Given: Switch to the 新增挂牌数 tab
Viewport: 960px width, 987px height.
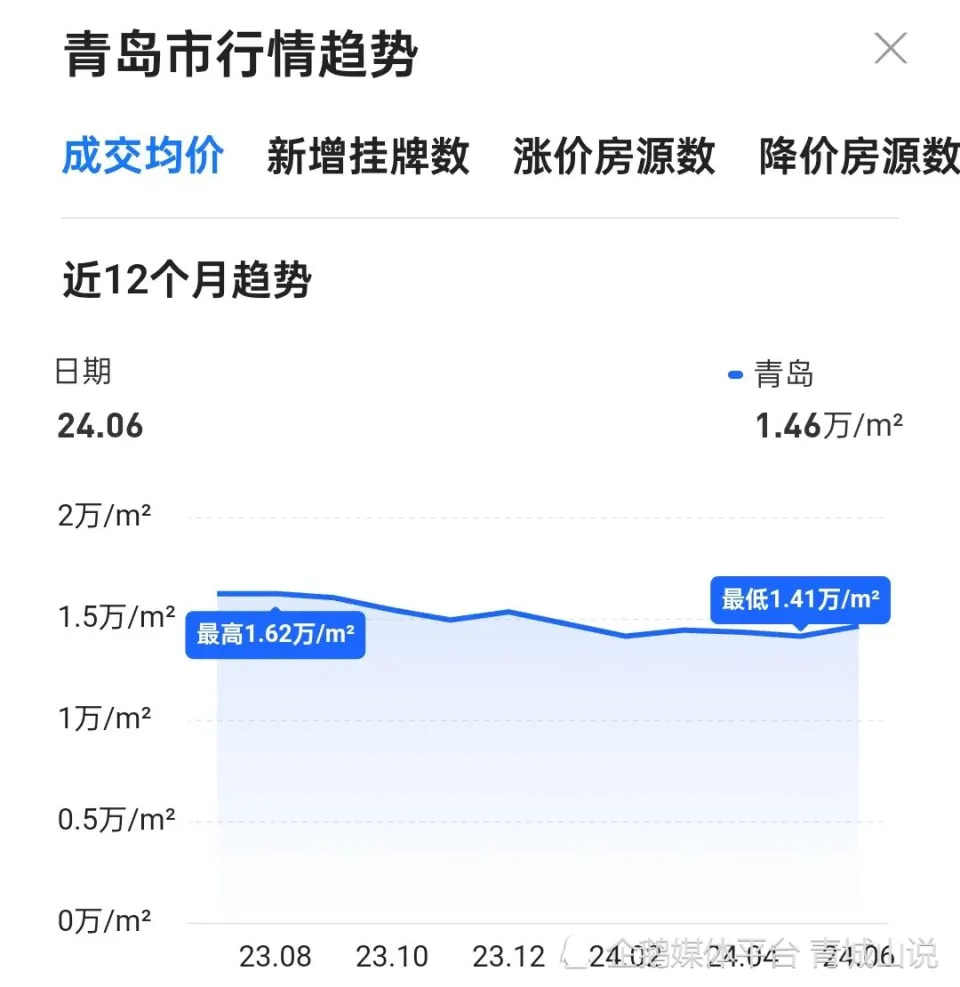Looking at the screenshot, I should point(370,157).
